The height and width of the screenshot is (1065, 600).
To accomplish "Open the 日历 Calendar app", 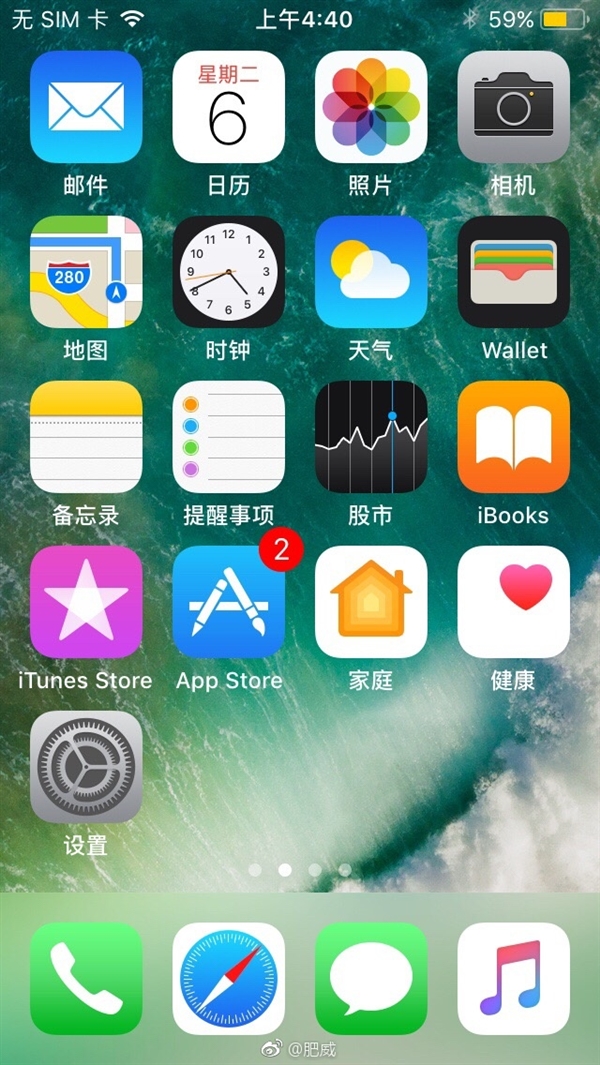I will (x=229, y=107).
